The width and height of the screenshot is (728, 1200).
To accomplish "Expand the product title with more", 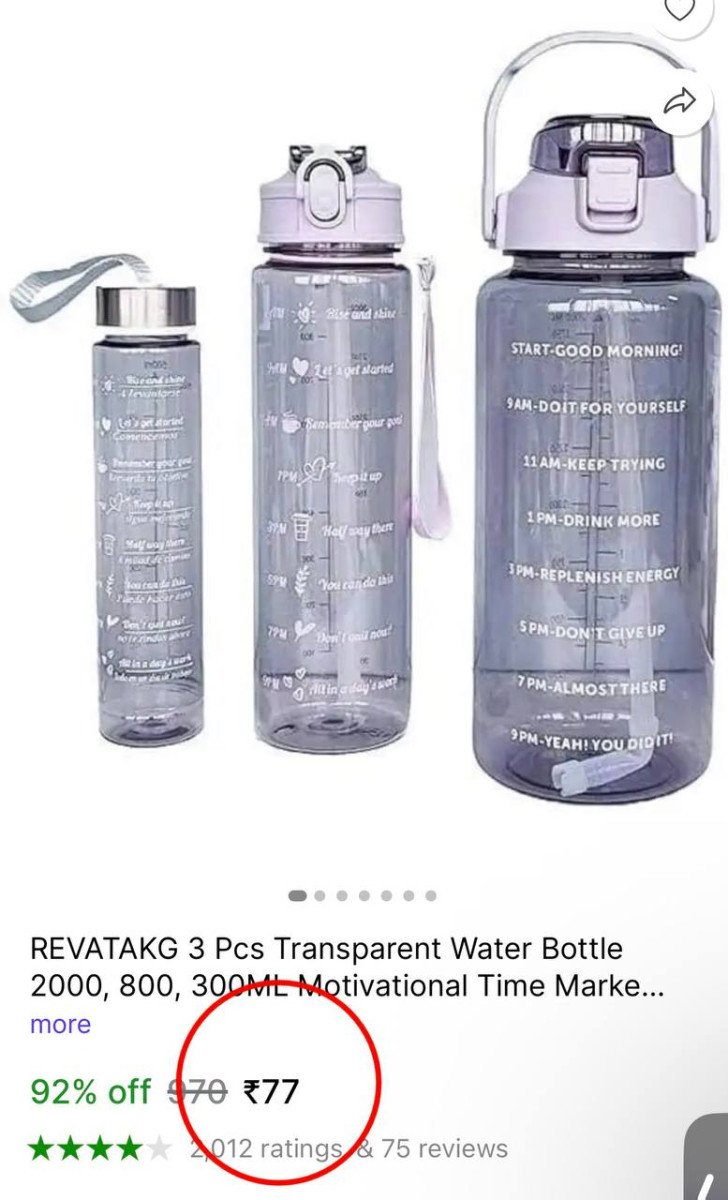I will point(60,1024).
